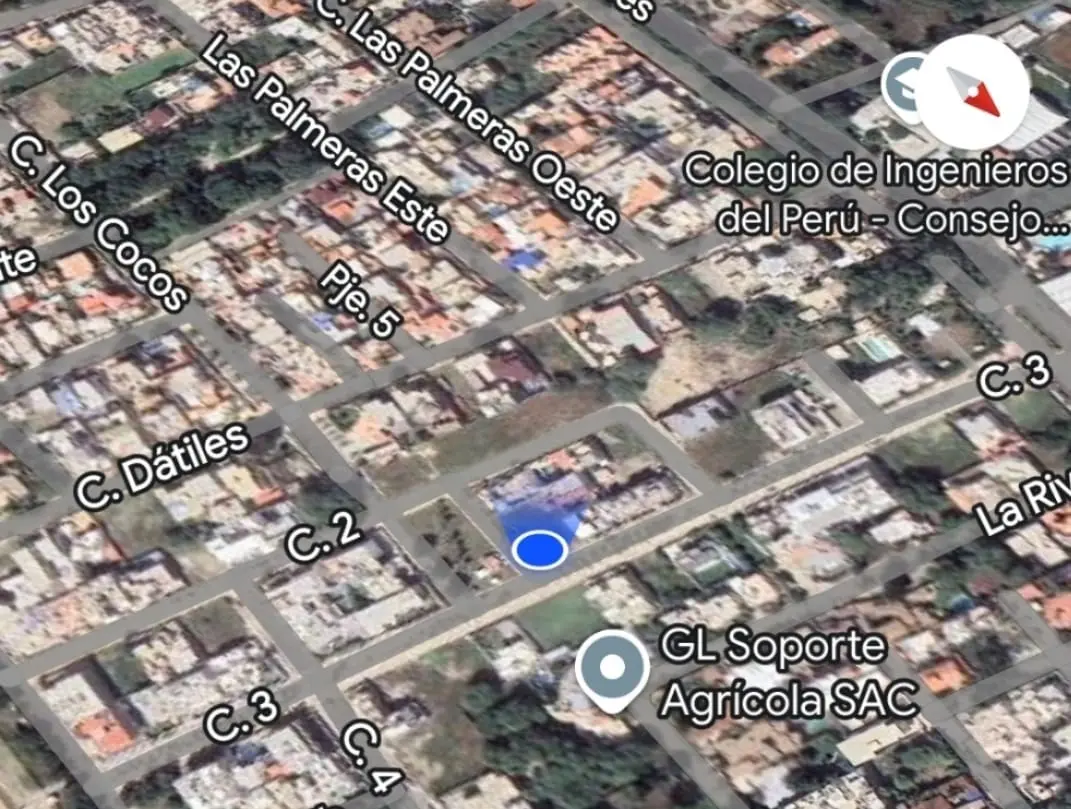Open the GL Soporte Agrícola SAC place pin

(x=612, y=667)
